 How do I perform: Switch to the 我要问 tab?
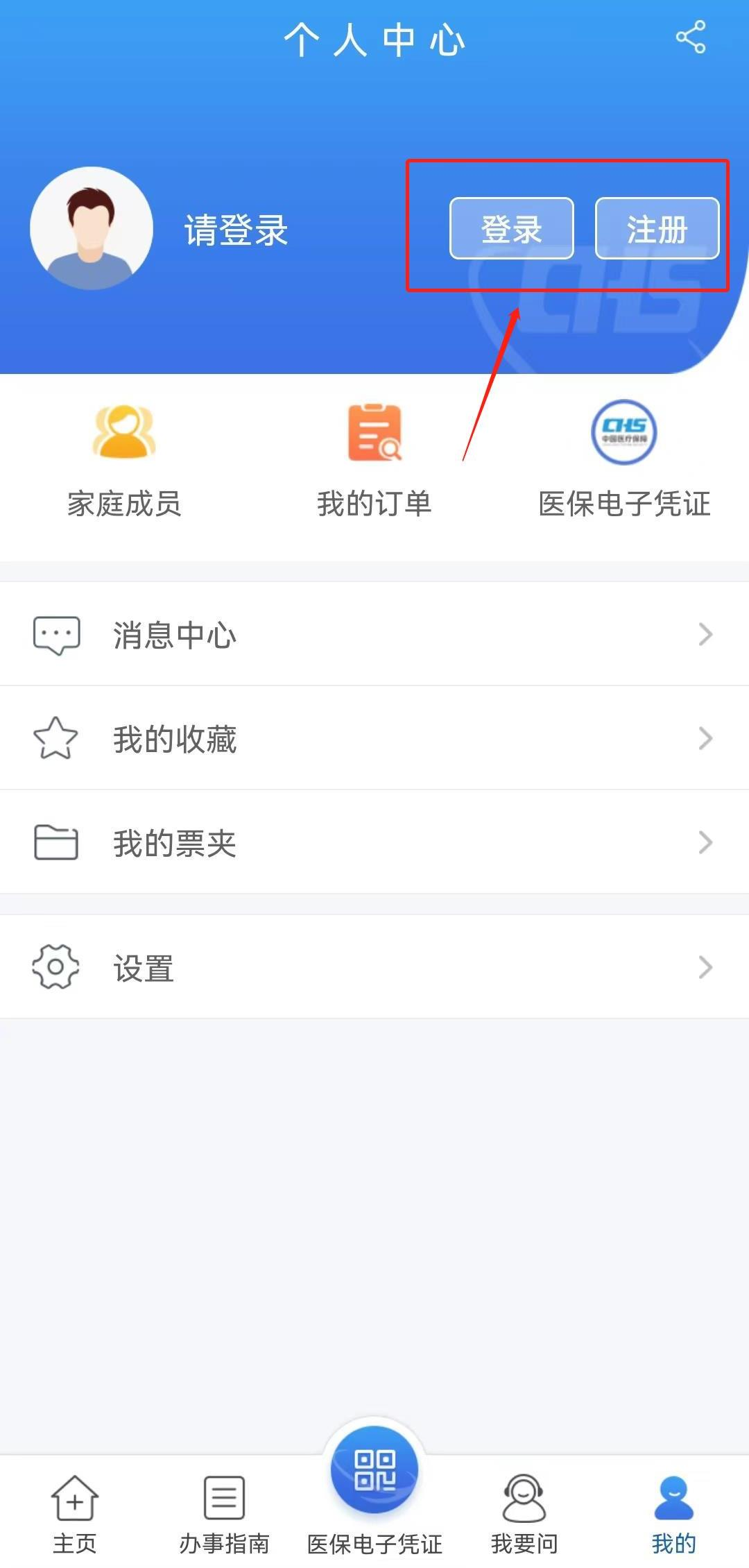point(524,1514)
